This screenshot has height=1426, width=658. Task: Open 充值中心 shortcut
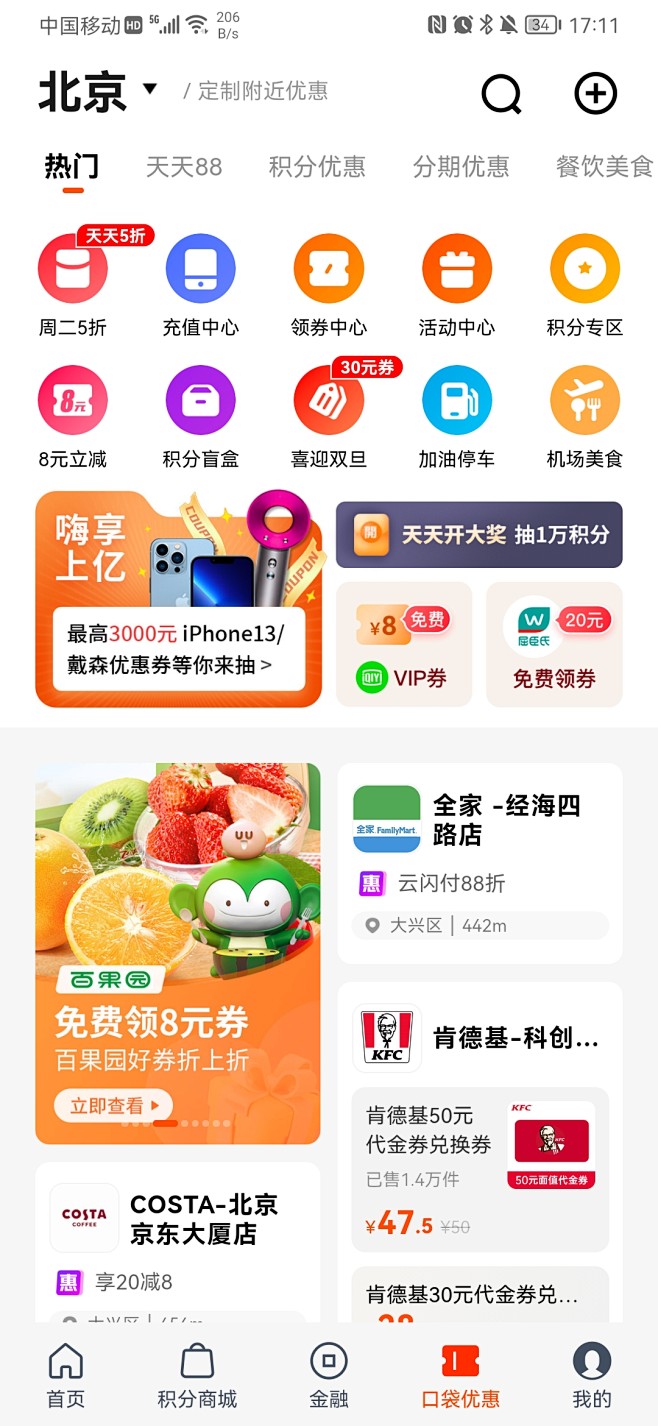point(200,285)
